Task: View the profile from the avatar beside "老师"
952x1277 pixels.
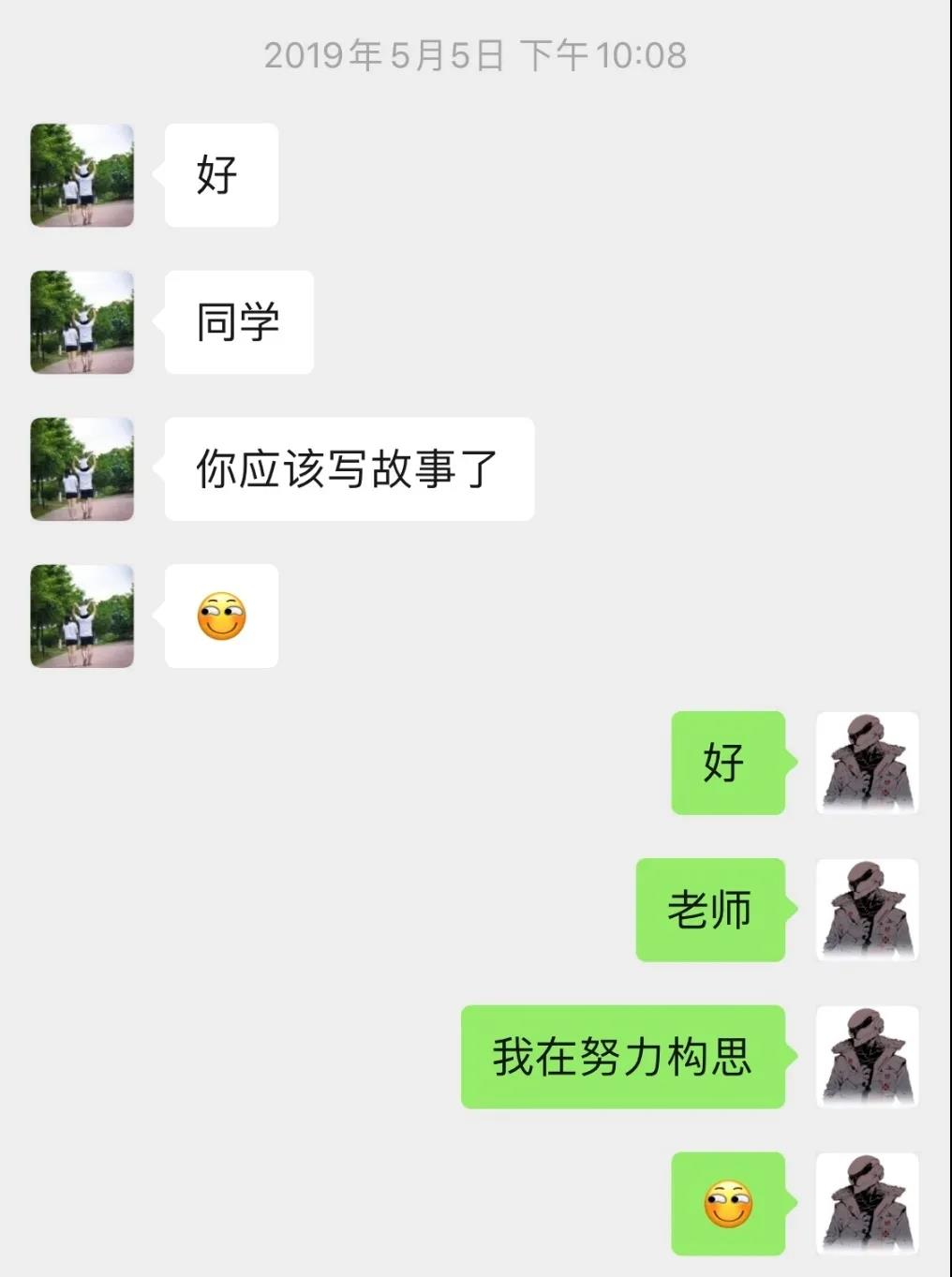Action: [867, 910]
